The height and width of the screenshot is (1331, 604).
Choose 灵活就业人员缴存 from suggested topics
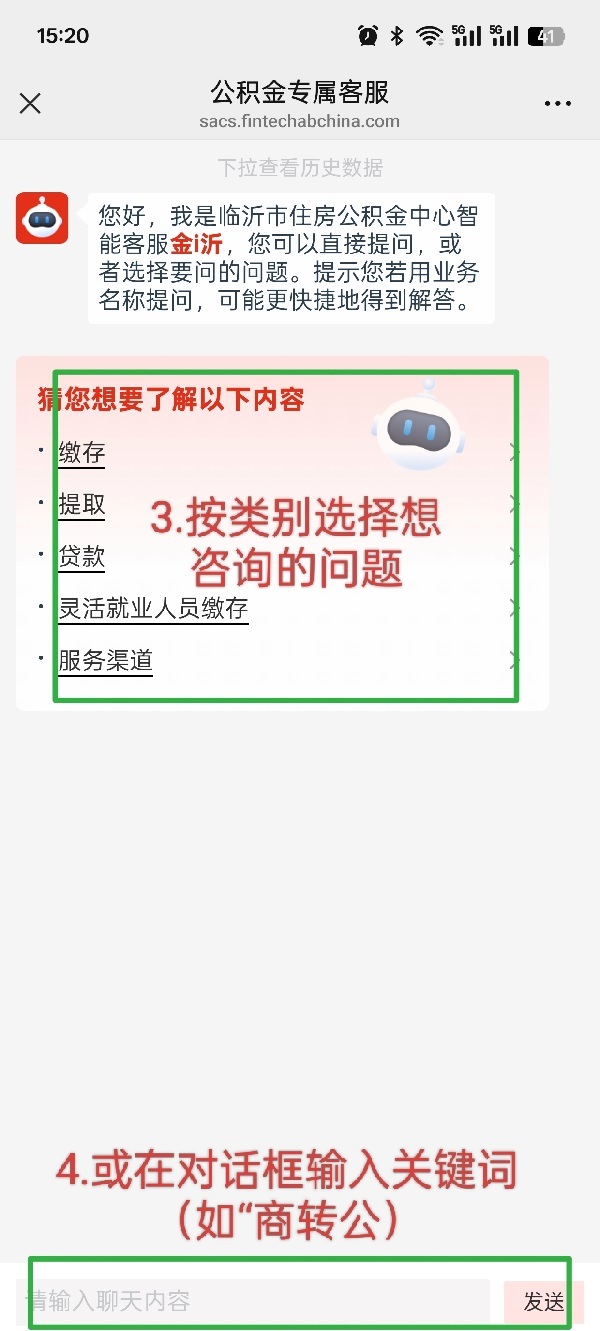pyautogui.click(x=153, y=608)
